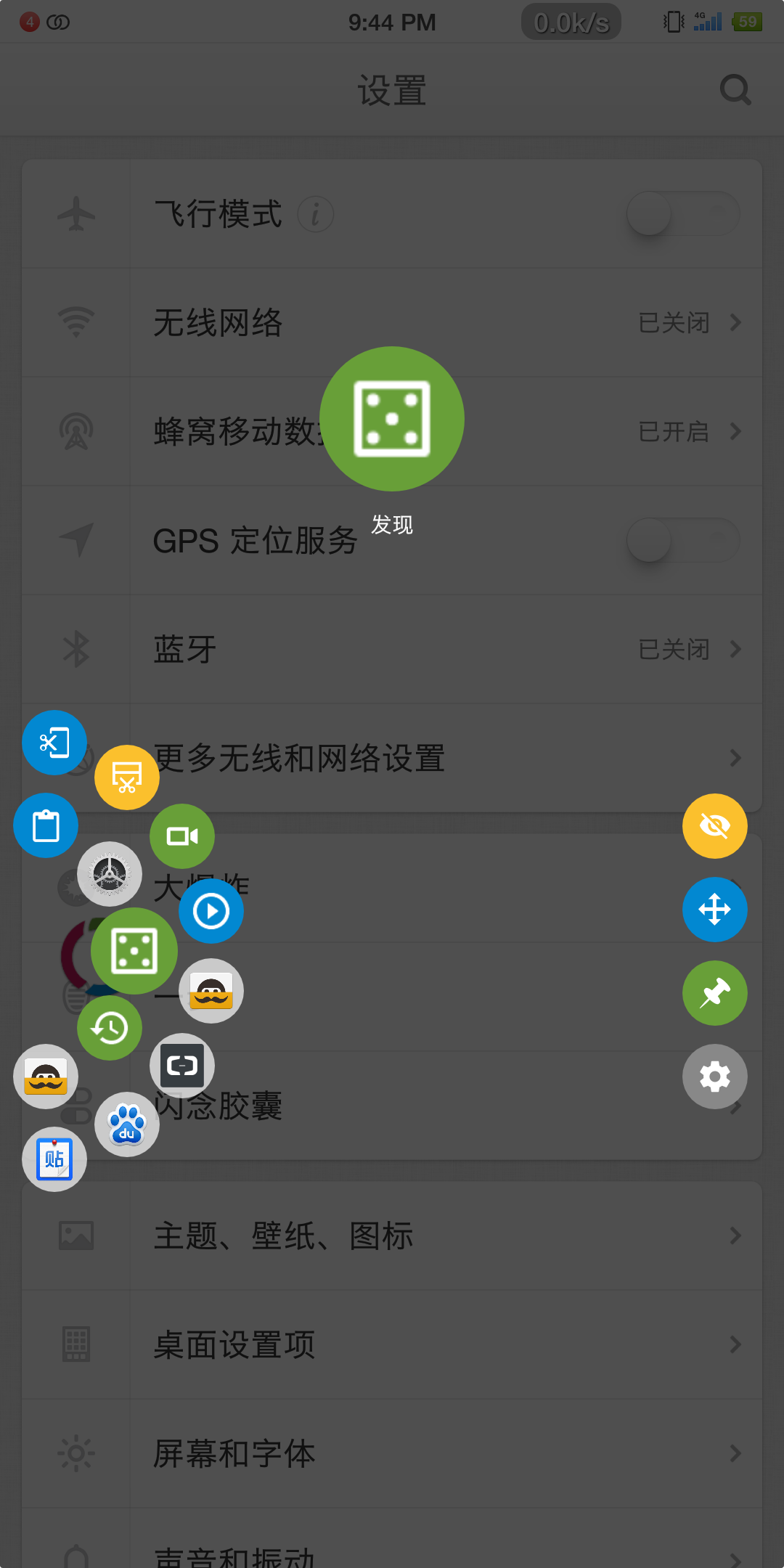Search settings with the magnifier icon
The width and height of the screenshot is (784, 1568).
point(735,90)
